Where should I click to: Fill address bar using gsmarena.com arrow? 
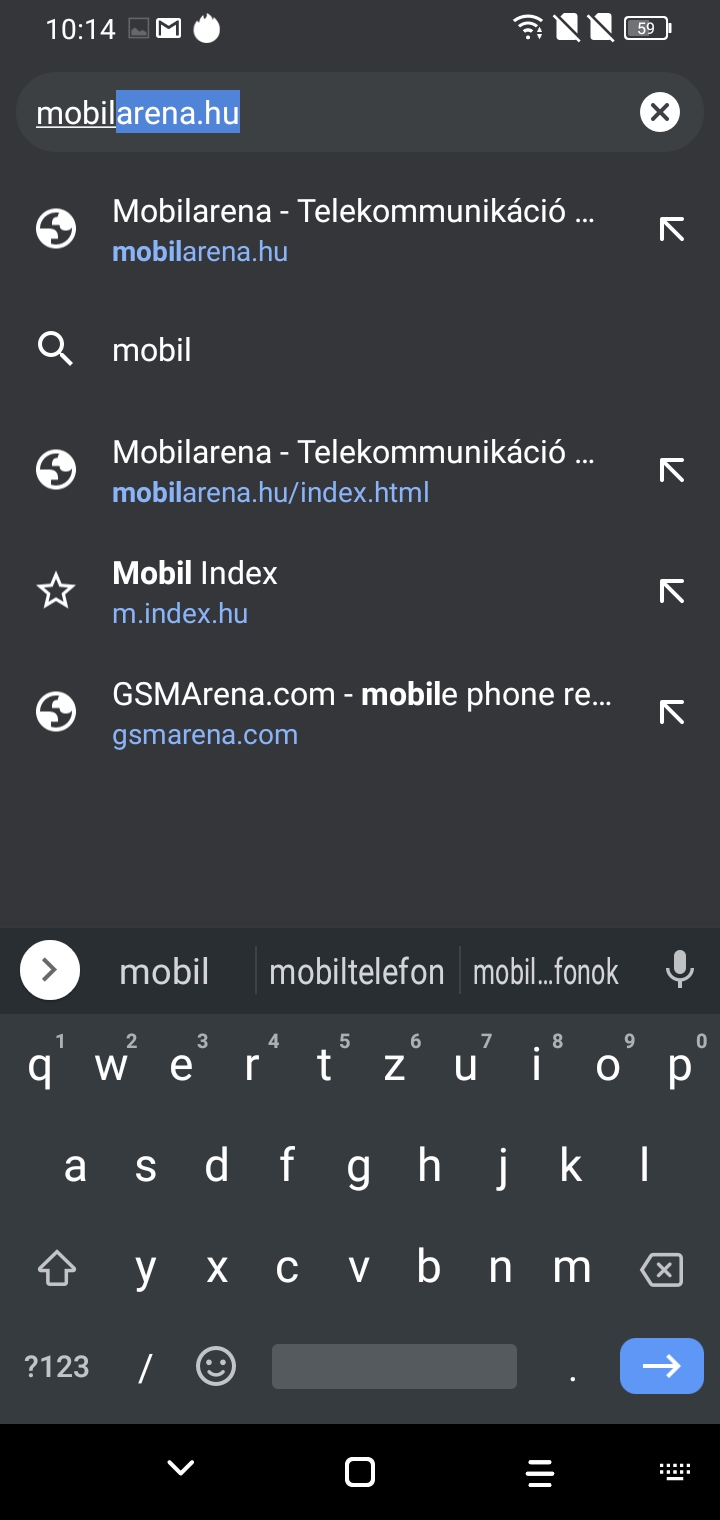pos(672,713)
